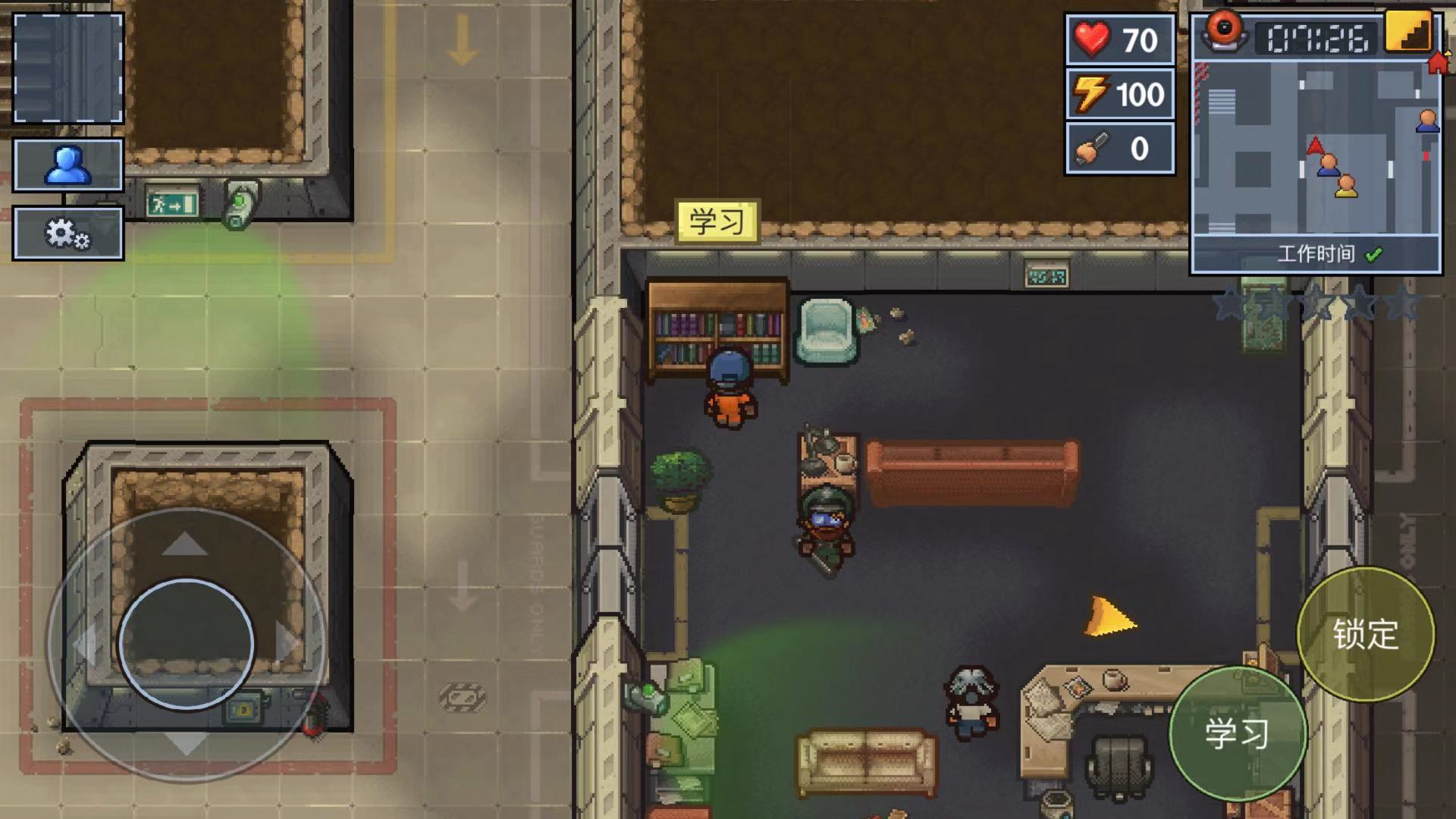Open the settings gears button
Screen dimensions: 1456x819
click(x=67, y=234)
